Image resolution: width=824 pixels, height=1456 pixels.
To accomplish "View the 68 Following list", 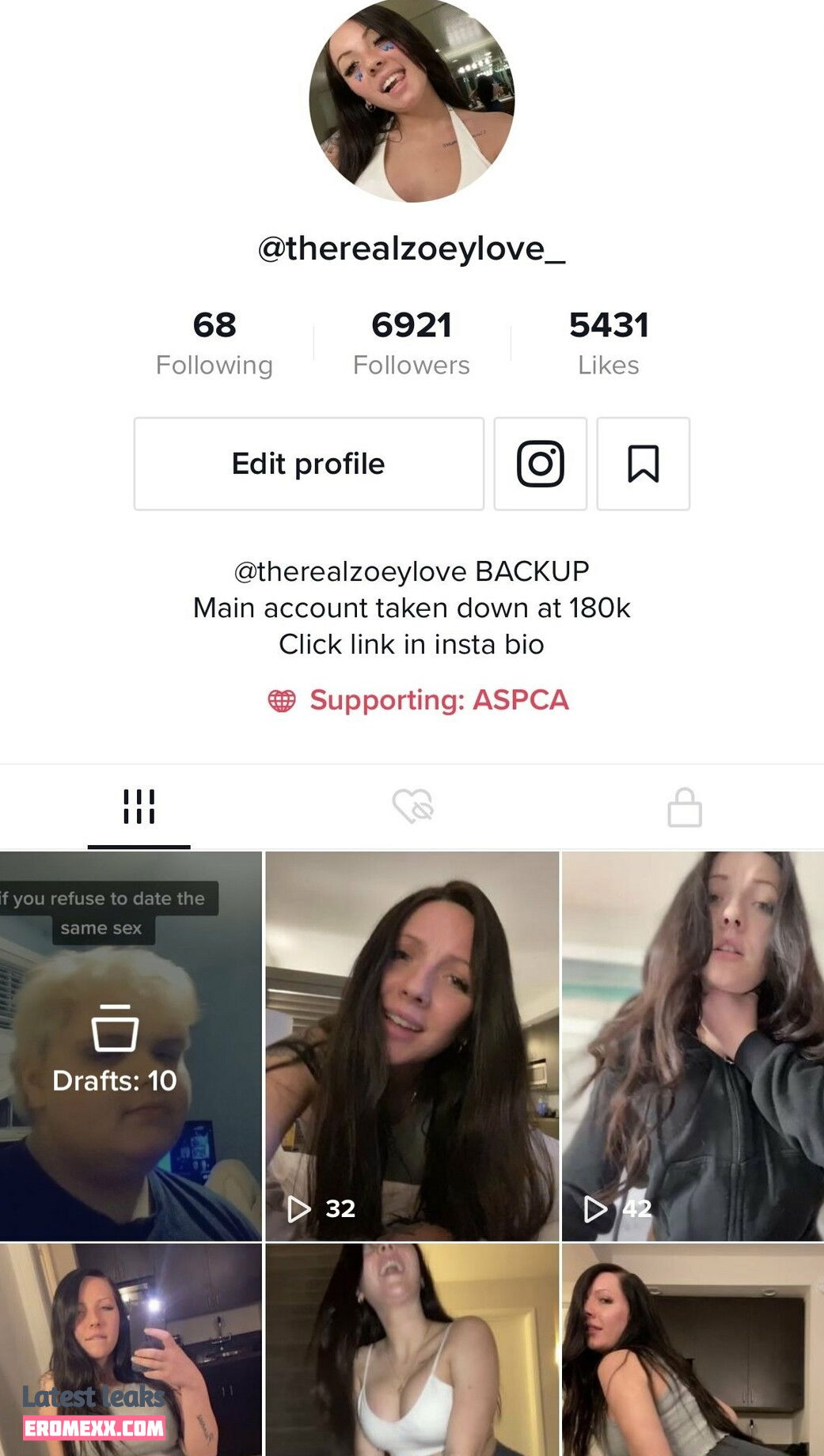I will [215, 343].
